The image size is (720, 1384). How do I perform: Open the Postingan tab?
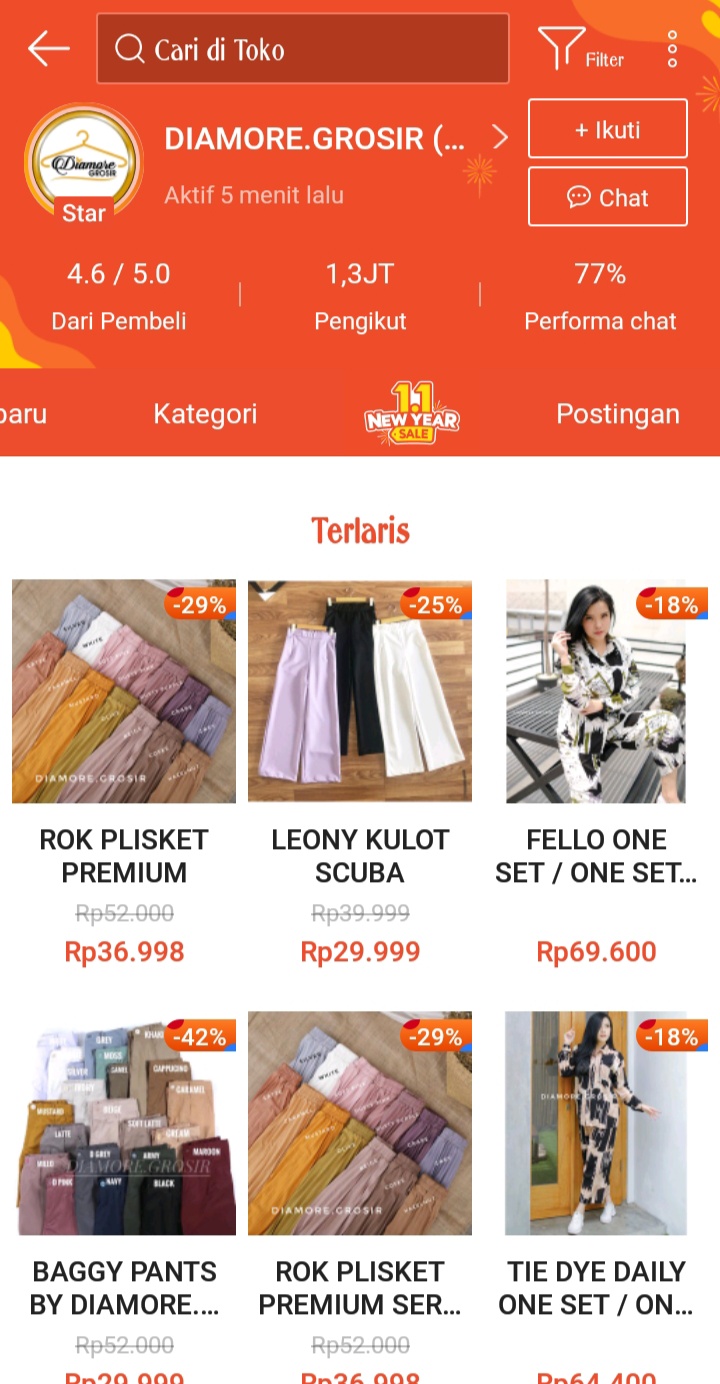617,413
